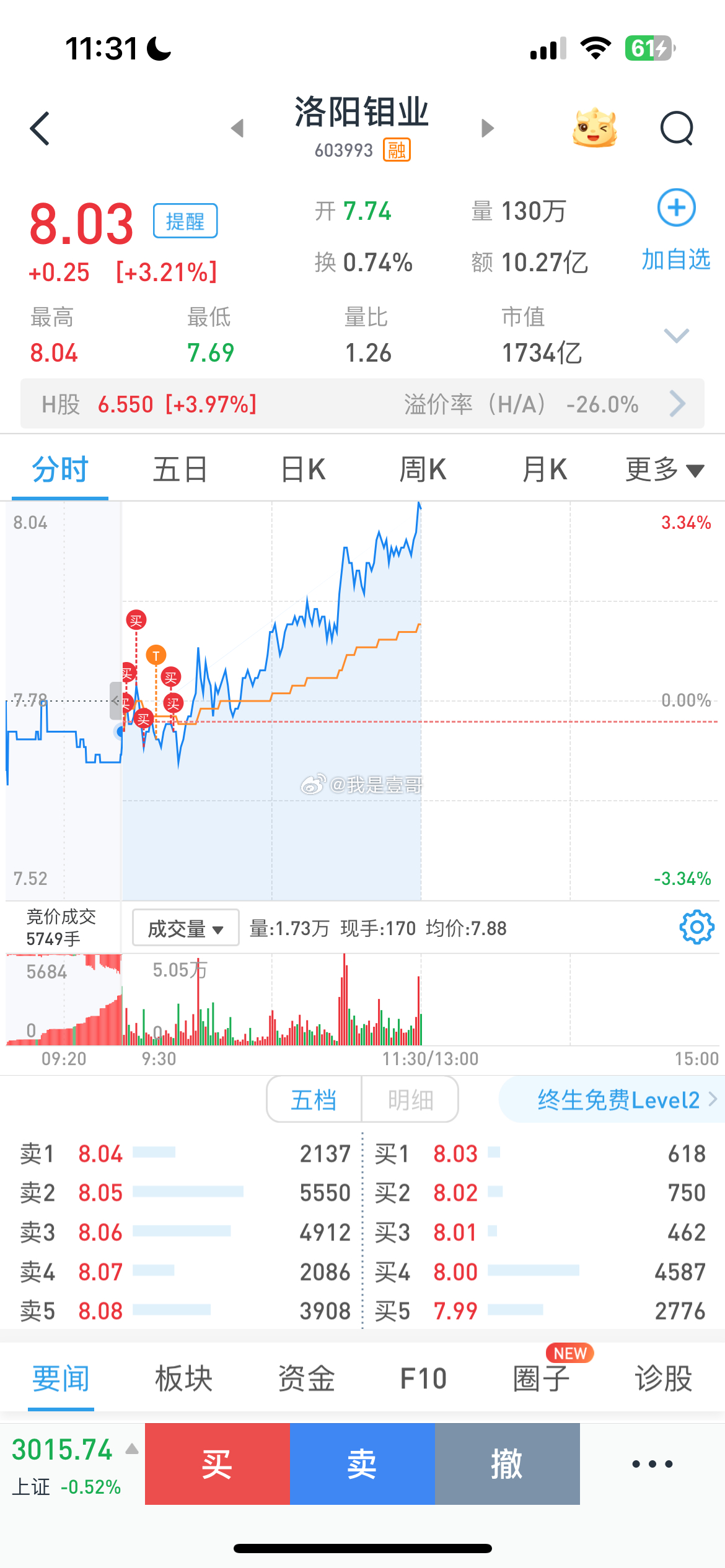Switch to the 日K chart tab

[x=303, y=469]
